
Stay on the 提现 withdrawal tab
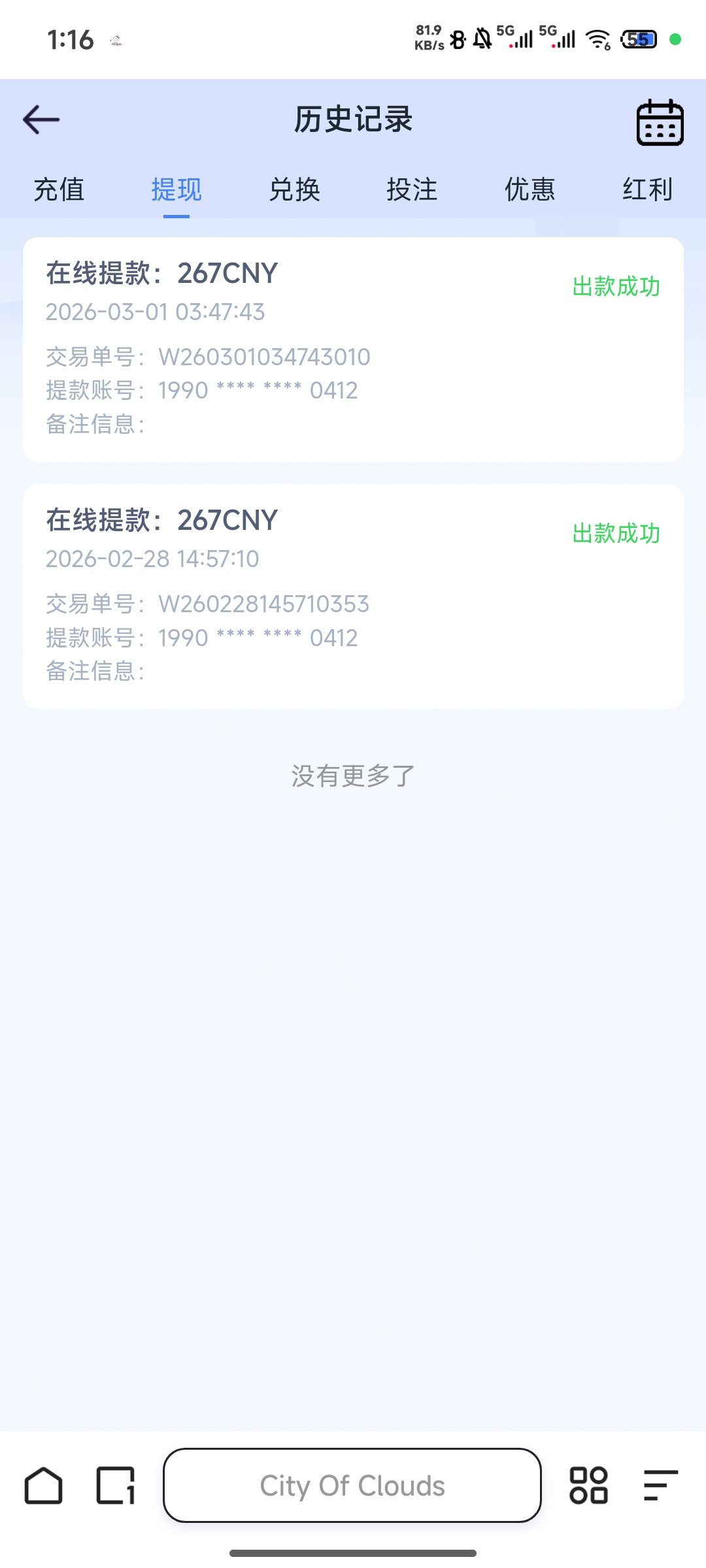177,190
